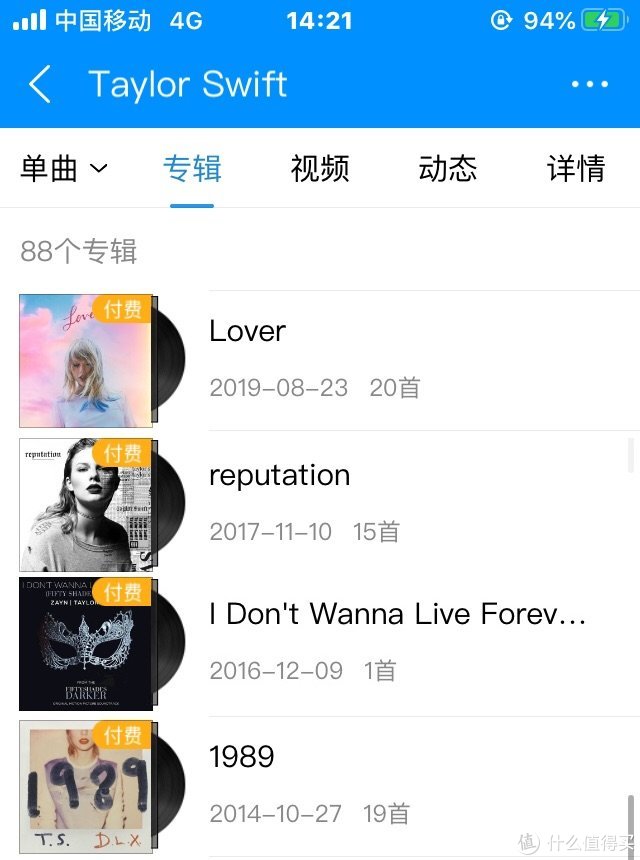The height and width of the screenshot is (860, 640).
Task: Switch to the 专辑 tab
Action: pos(192,168)
